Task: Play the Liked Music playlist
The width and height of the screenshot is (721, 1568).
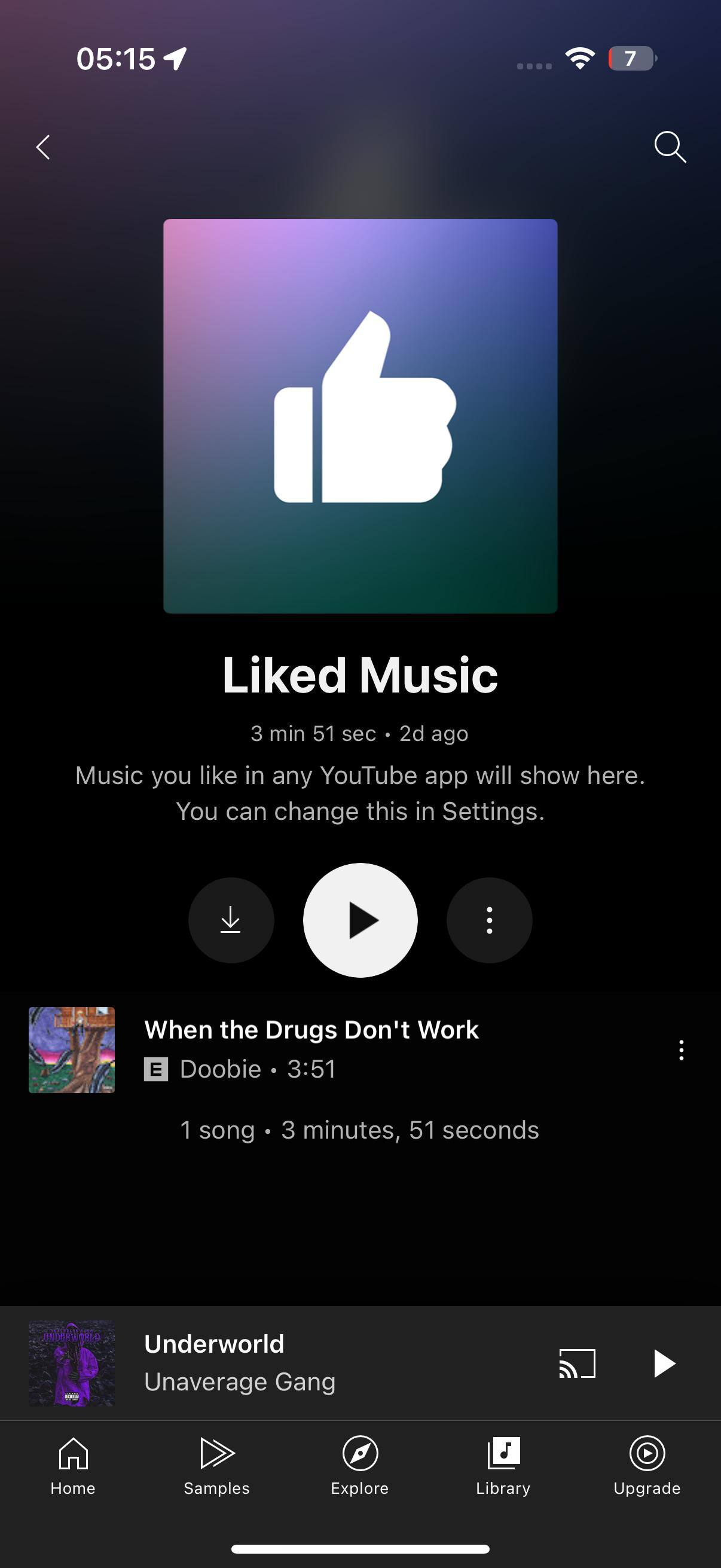Action: [360, 920]
